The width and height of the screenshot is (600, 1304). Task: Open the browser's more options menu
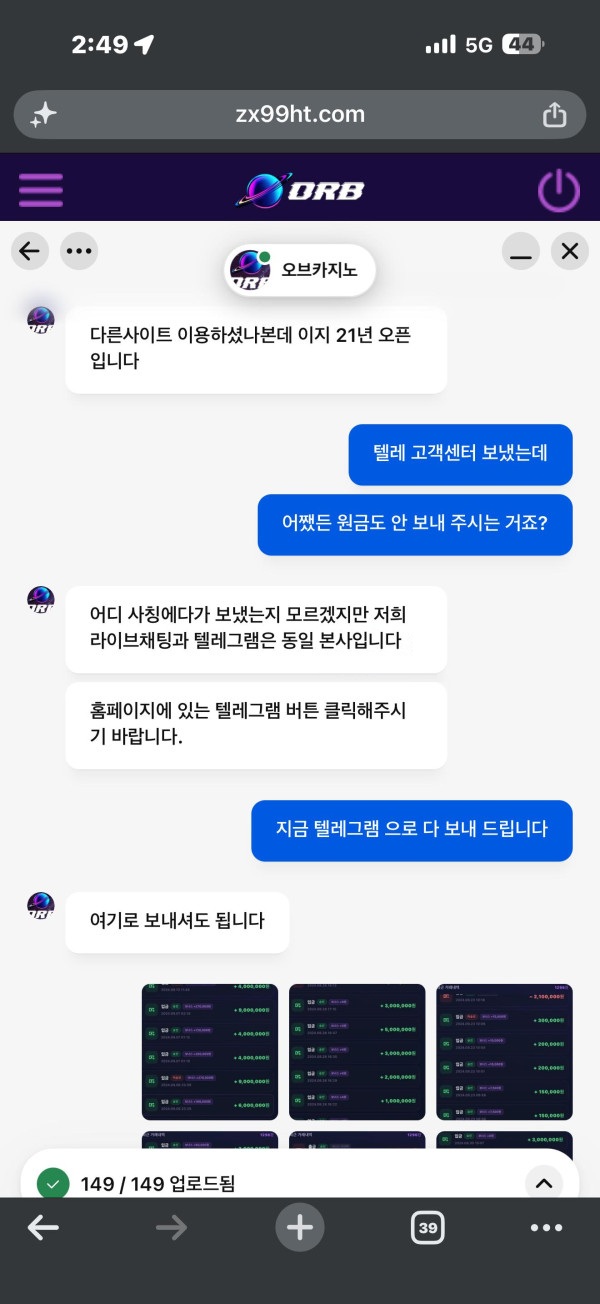pyautogui.click(x=548, y=1228)
